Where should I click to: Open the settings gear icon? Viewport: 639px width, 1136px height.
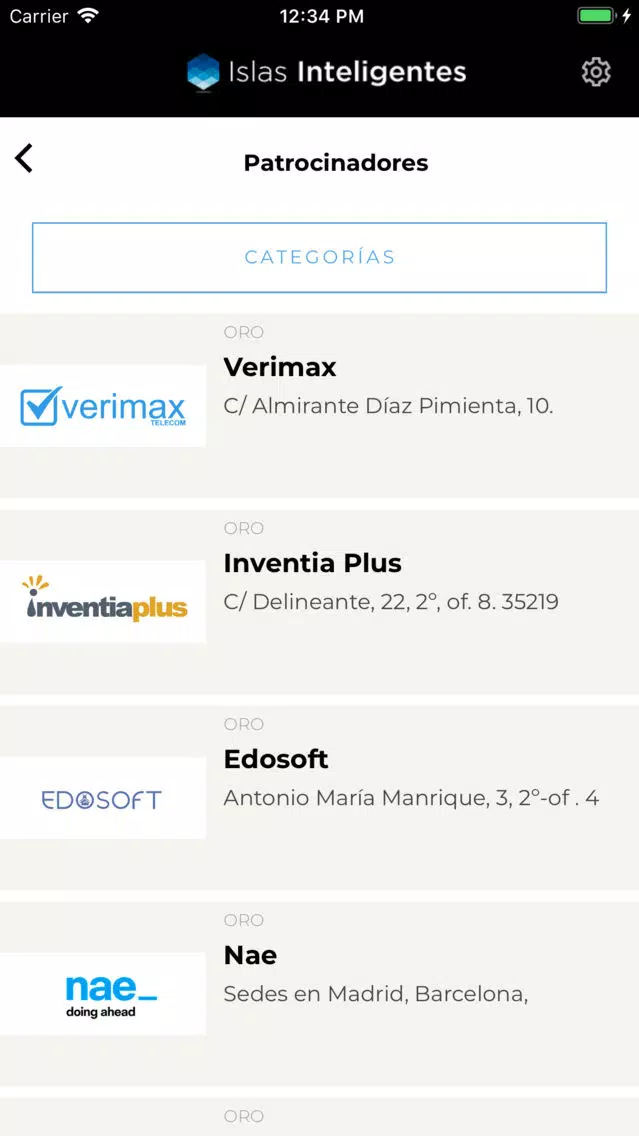tap(596, 72)
